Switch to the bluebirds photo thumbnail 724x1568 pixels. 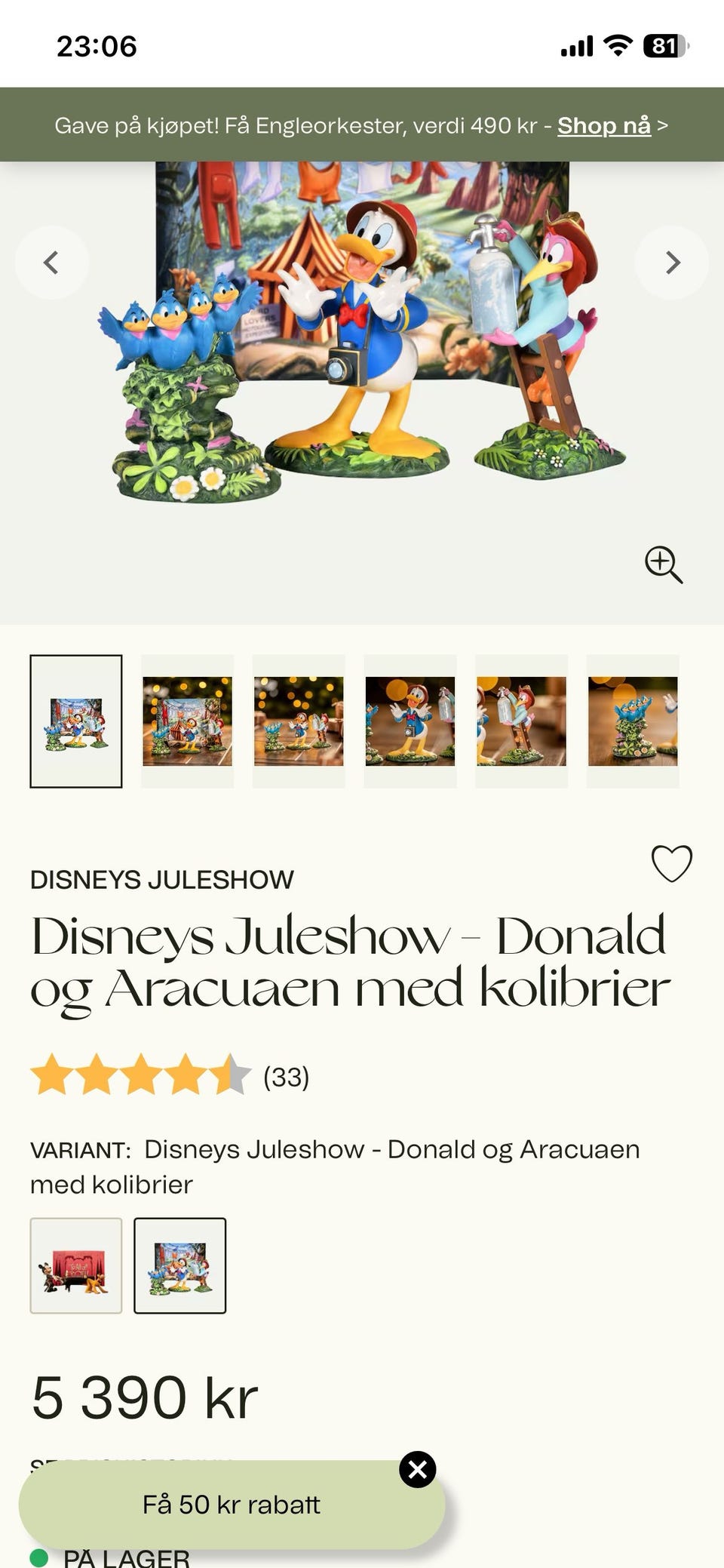(632, 720)
